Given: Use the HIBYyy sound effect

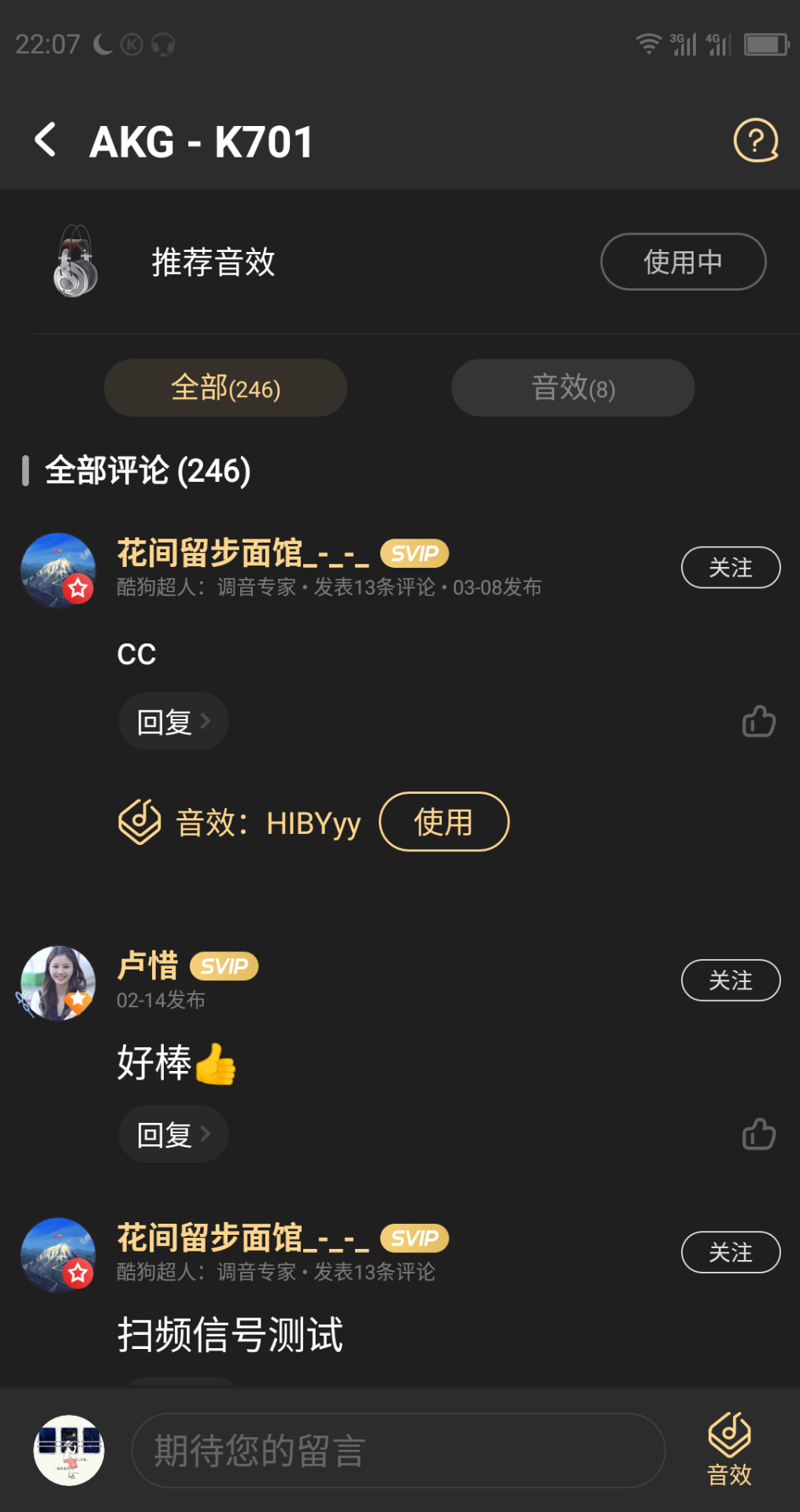Looking at the screenshot, I should tap(443, 821).
